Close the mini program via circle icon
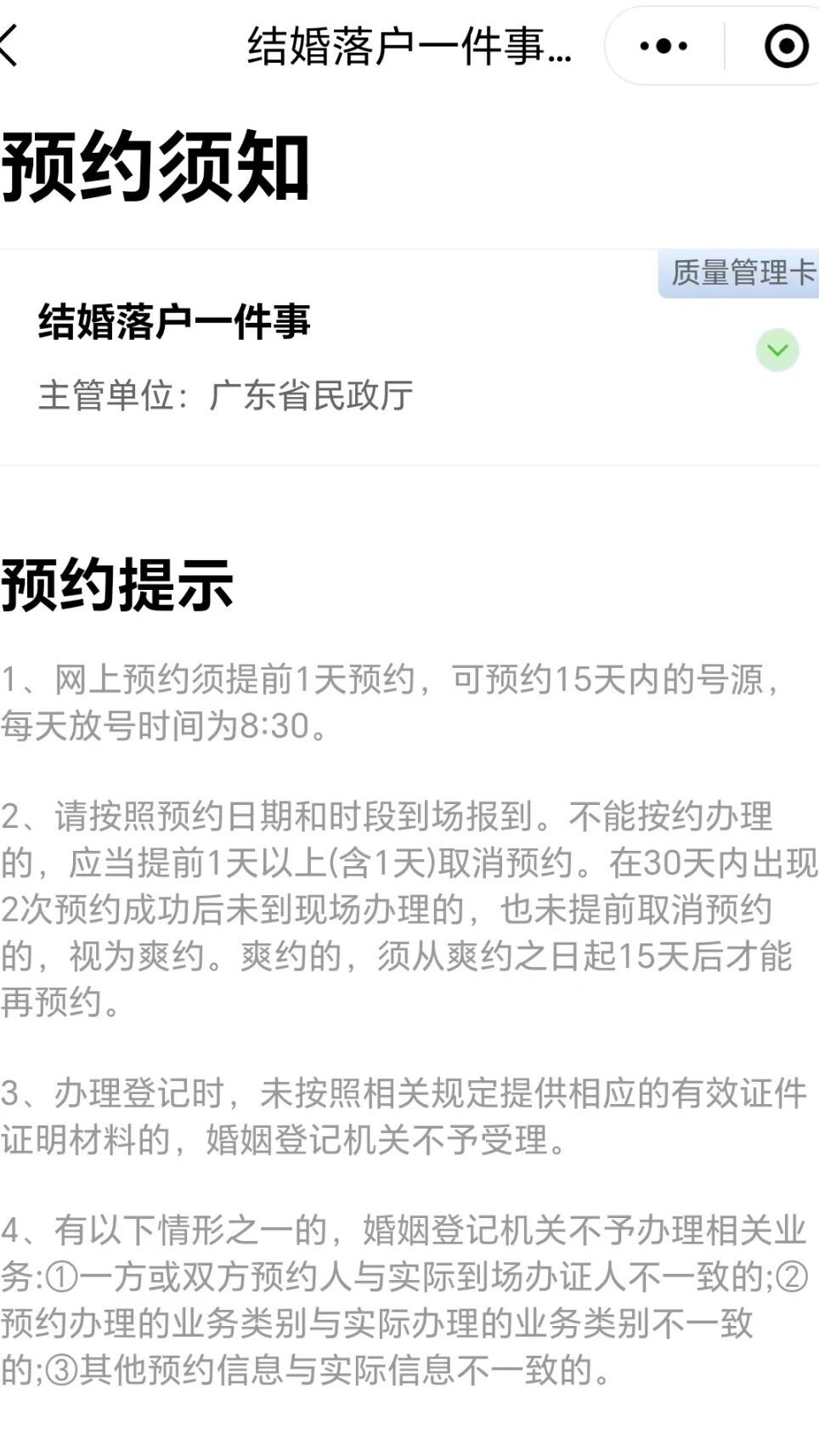 (x=786, y=46)
